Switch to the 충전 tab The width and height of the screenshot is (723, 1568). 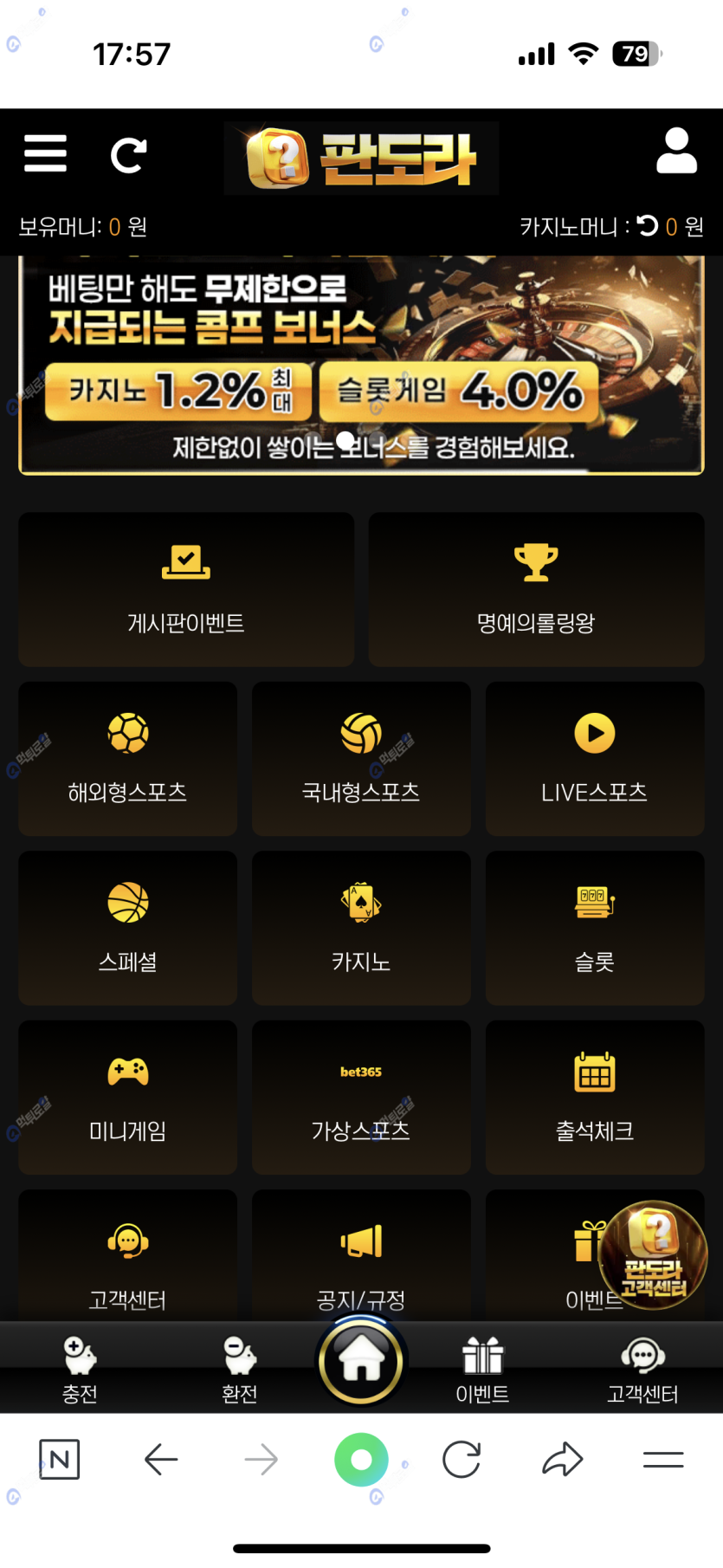[80, 1369]
